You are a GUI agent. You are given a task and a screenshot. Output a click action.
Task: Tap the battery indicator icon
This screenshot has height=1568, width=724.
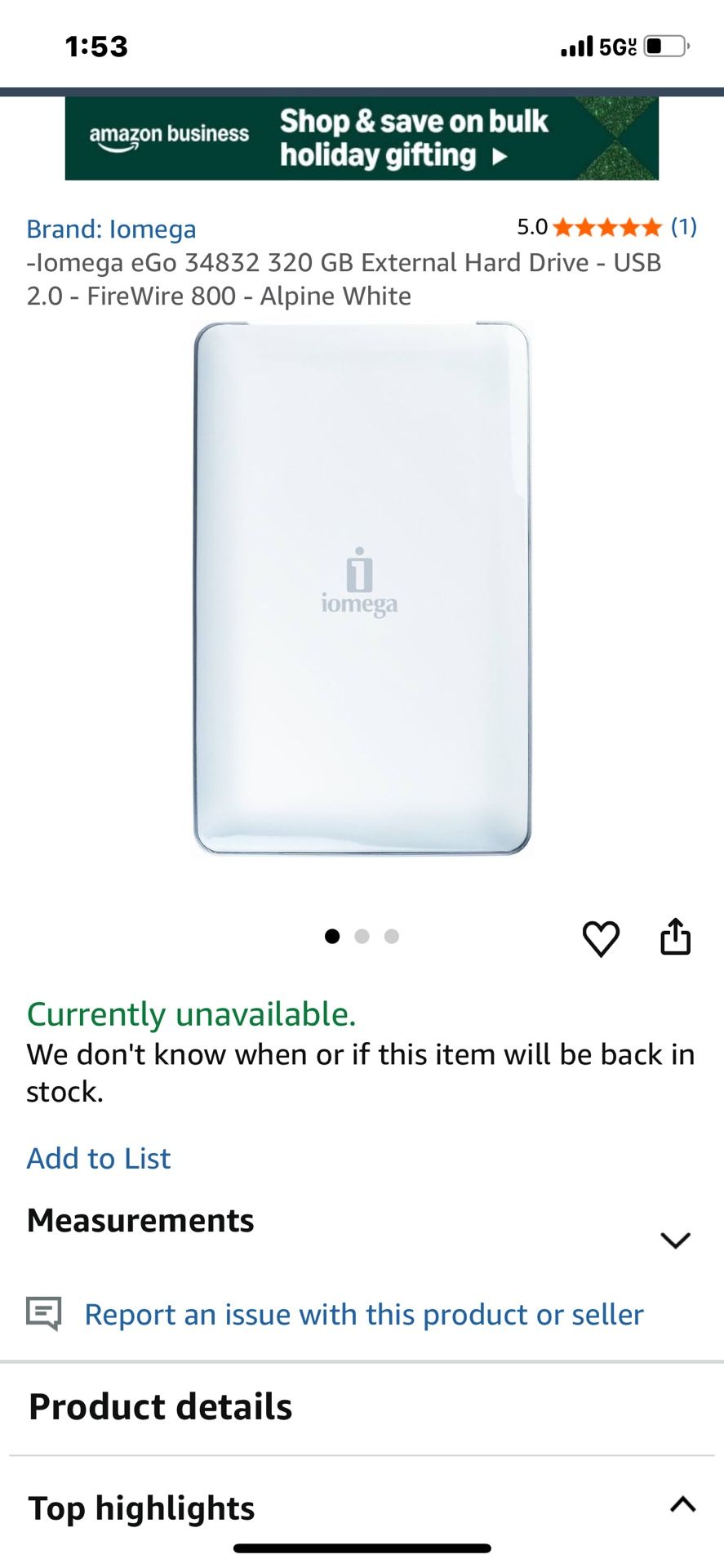click(x=663, y=47)
